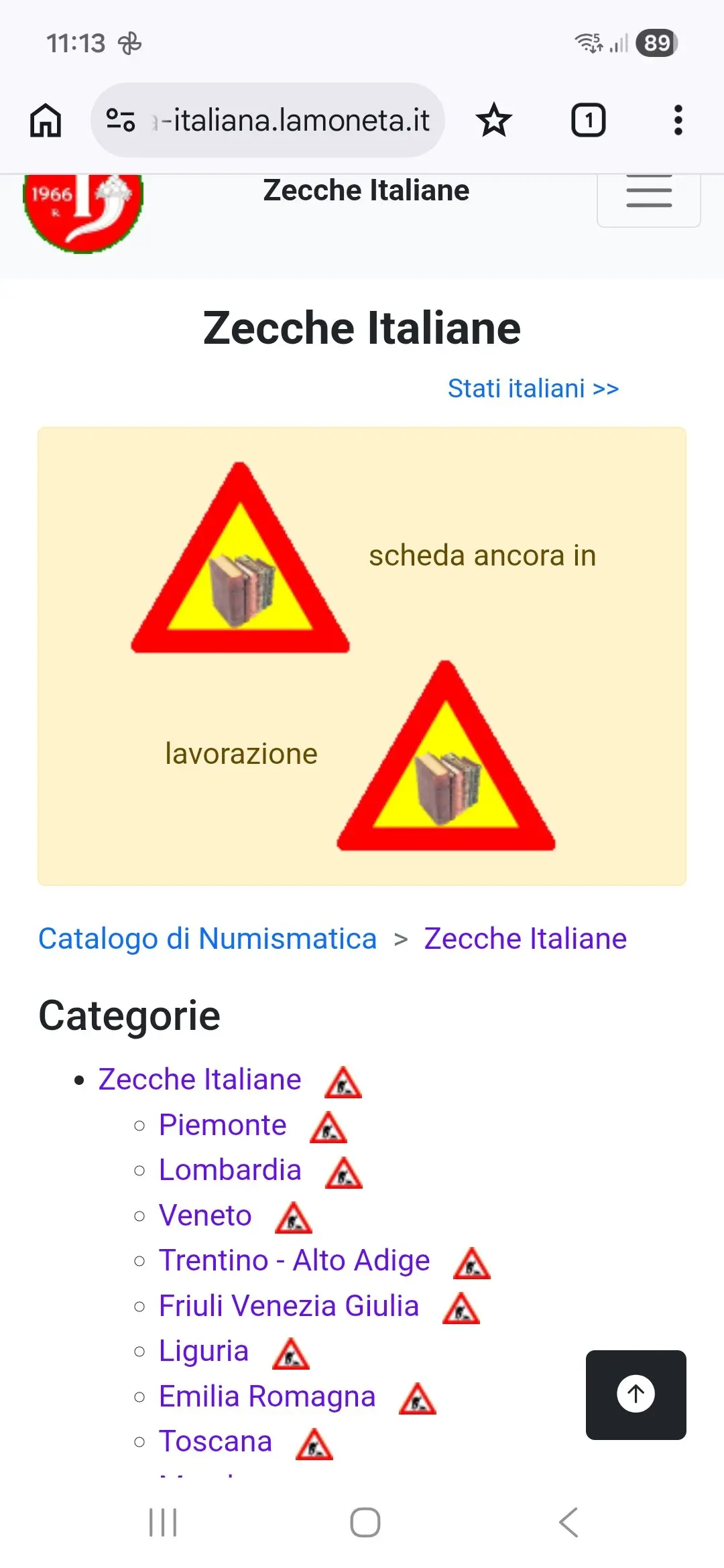Open Trentino - Alto Adige category

point(294,1260)
